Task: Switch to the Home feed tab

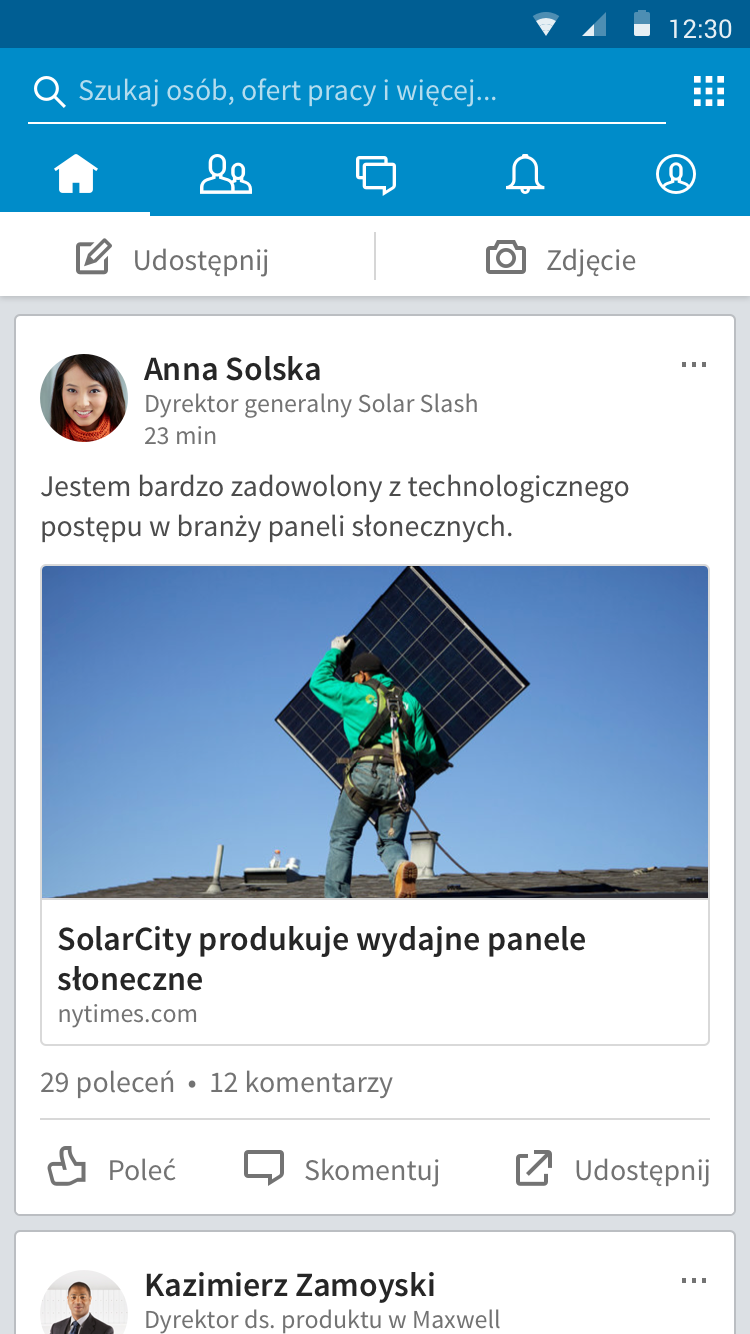Action: [76, 175]
